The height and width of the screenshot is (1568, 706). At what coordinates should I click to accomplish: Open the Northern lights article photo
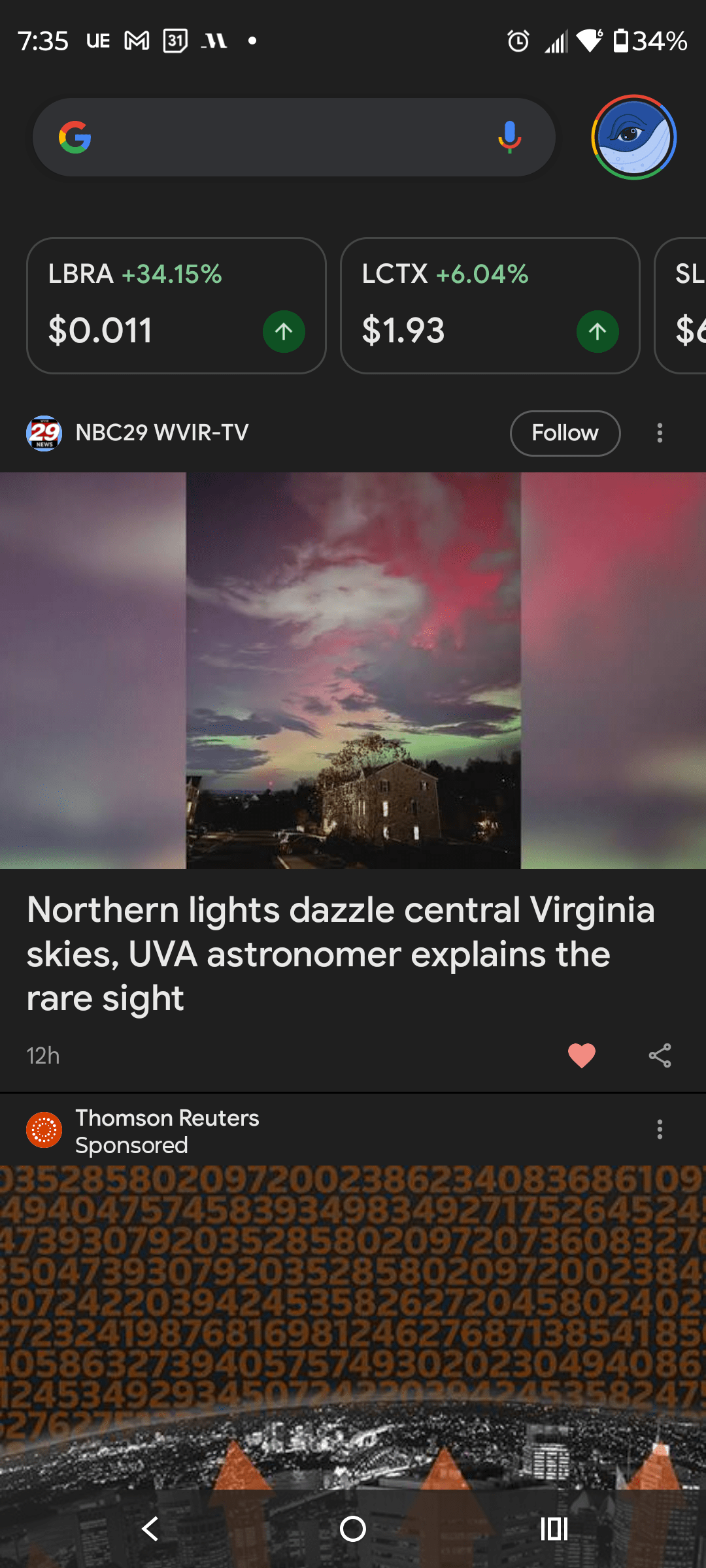(x=353, y=670)
